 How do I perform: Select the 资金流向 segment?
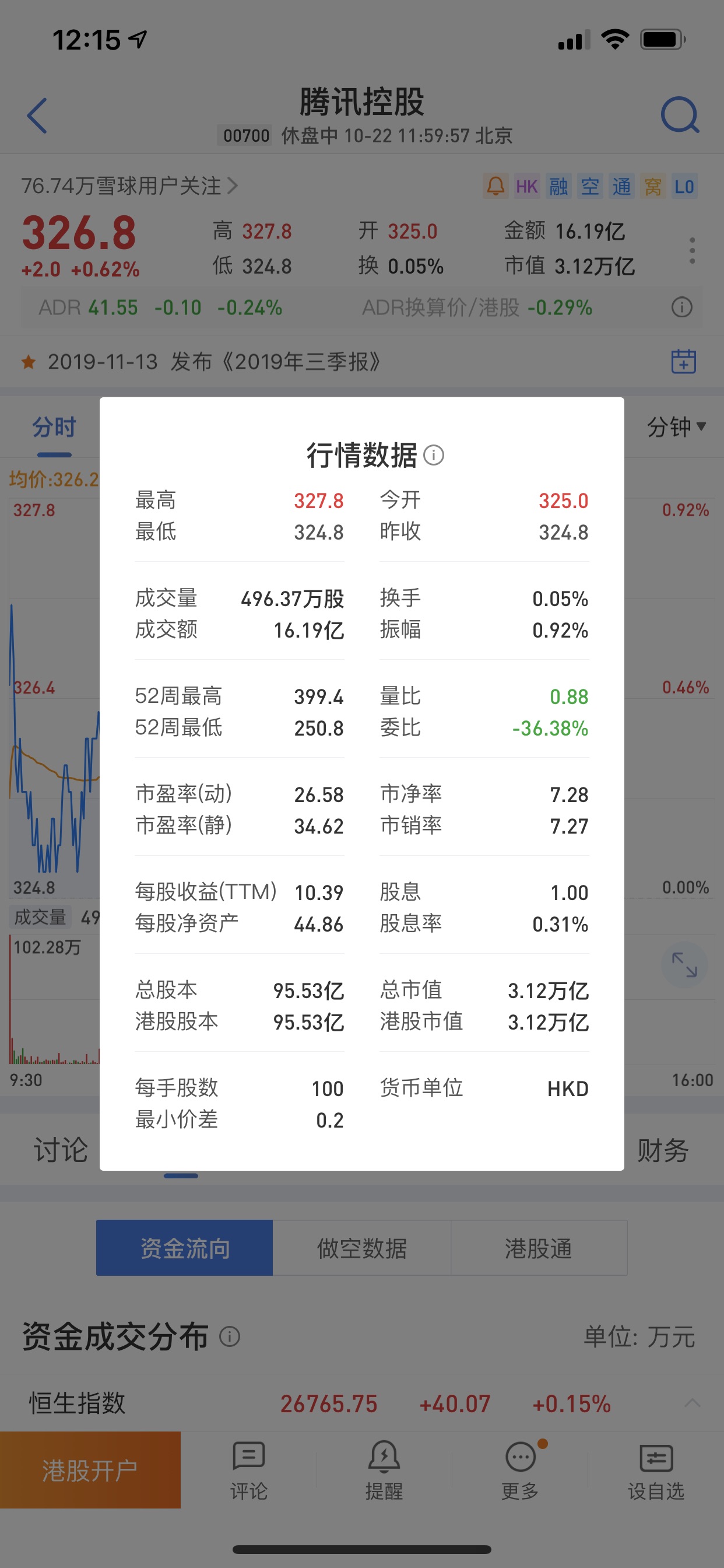pos(184,1248)
